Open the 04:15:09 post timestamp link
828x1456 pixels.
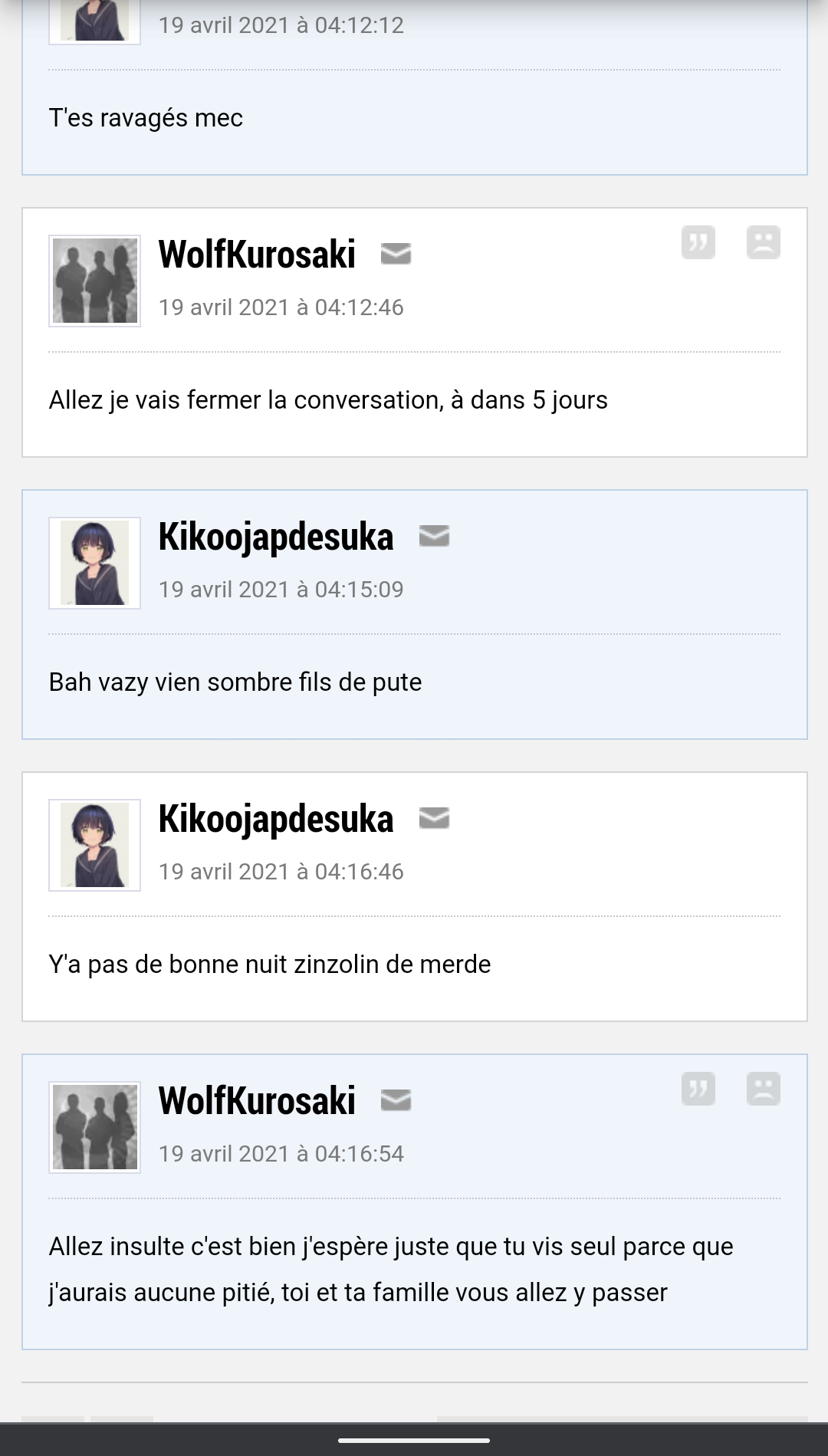pyautogui.click(x=281, y=590)
